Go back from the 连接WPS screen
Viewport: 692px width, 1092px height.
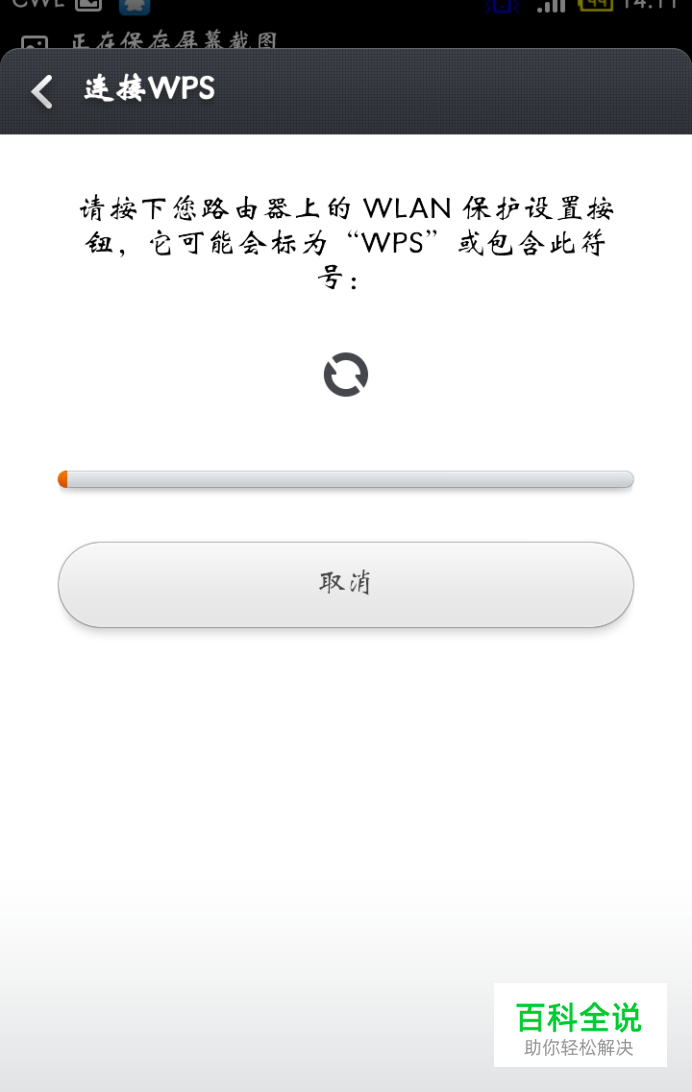pyautogui.click(x=42, y=91)
